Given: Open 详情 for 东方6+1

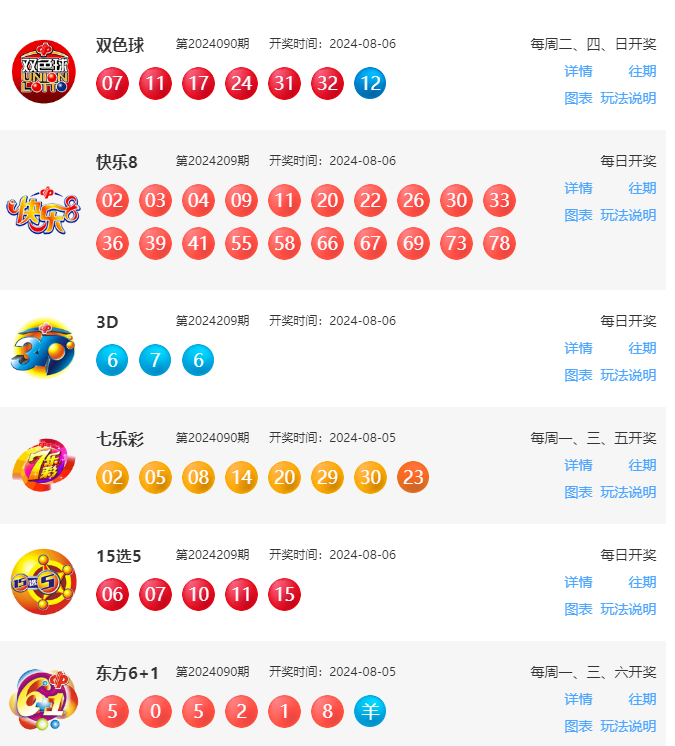Looking at the screenshot, I should tap(578, 699).
